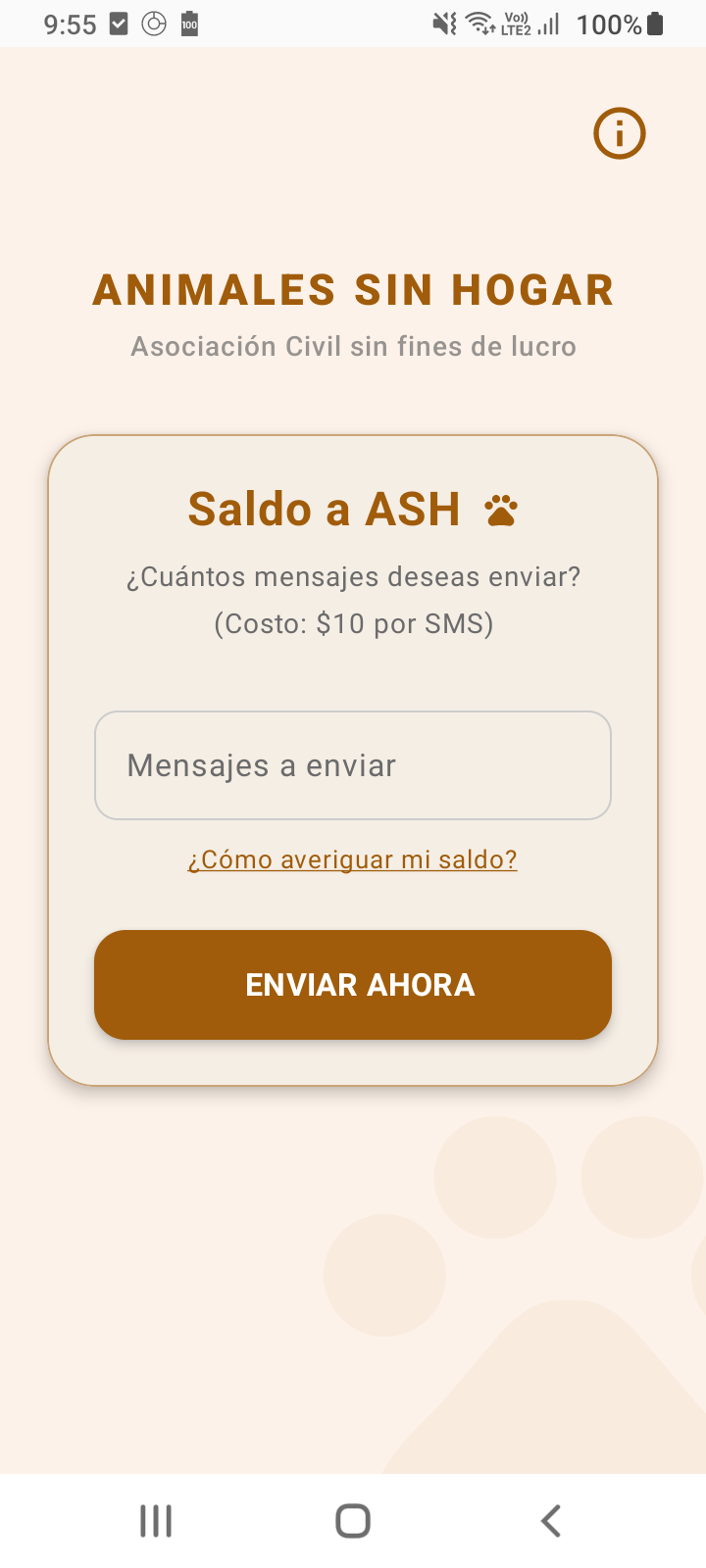Viewport: 706px width, 1568px height.
Task: Tap the Asociación Civil subtitle text
Action: click(353, 346)
